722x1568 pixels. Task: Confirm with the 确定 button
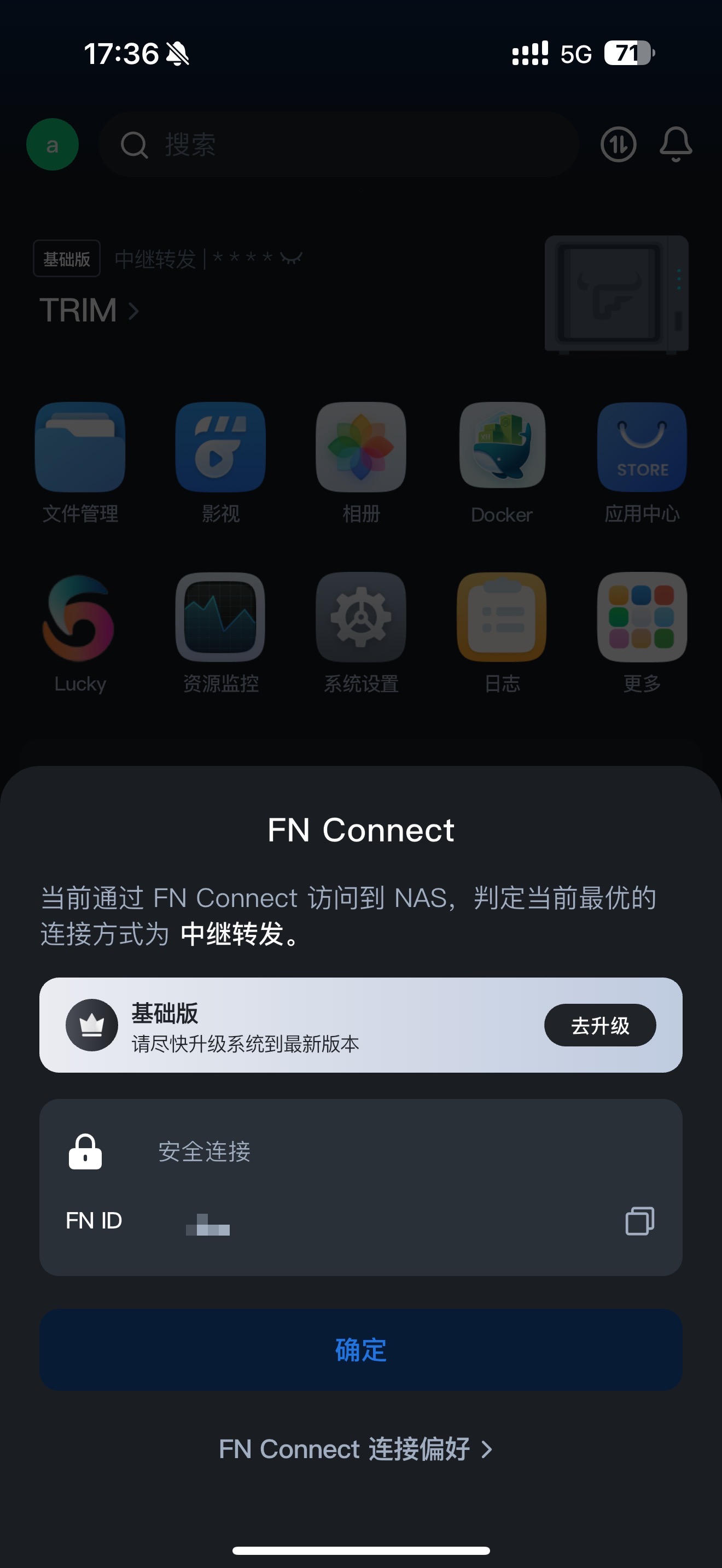(x=360, y=1349)
